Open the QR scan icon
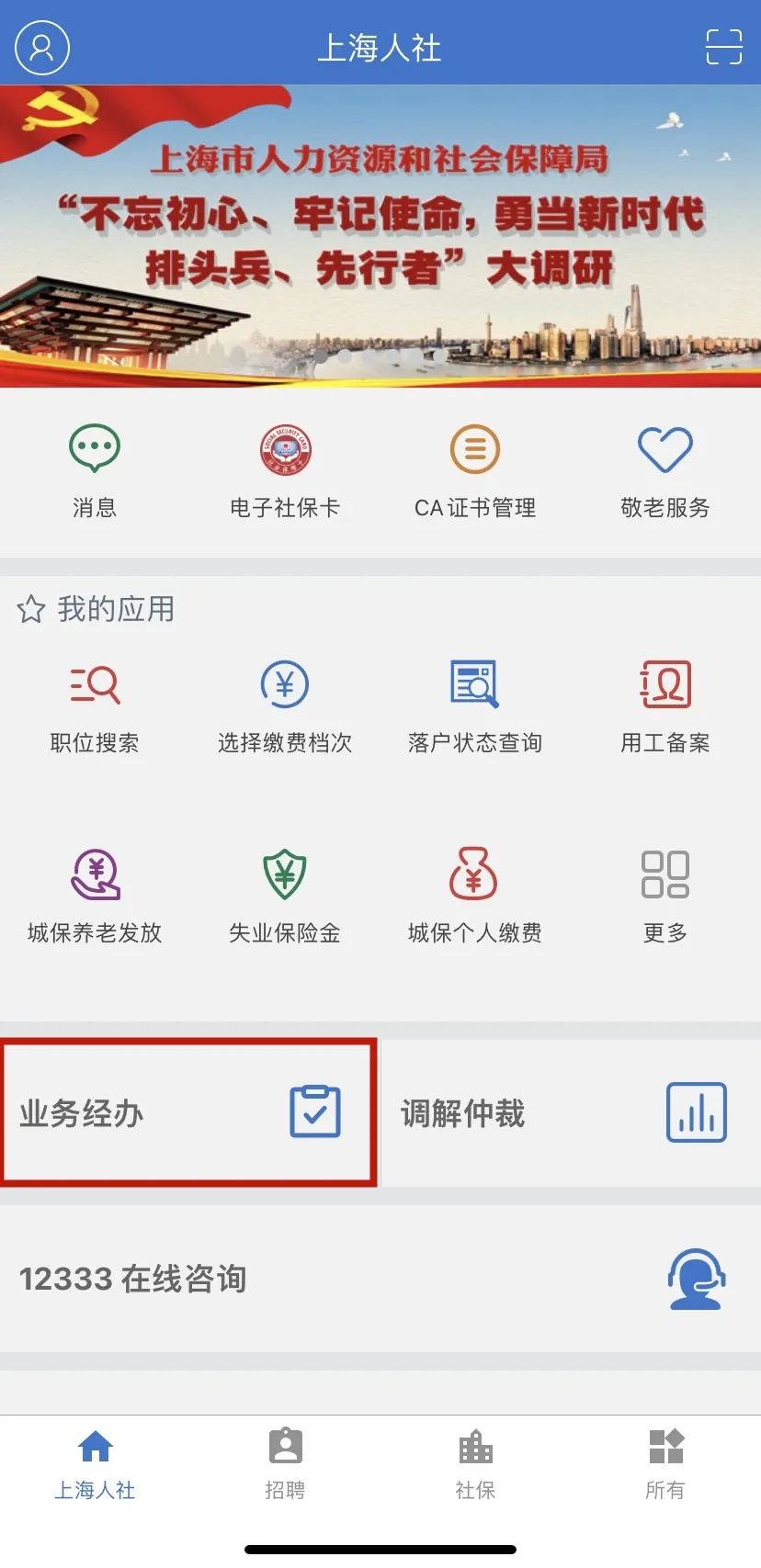The width and height of the screenshot is (761, 1568). point(723,47)
